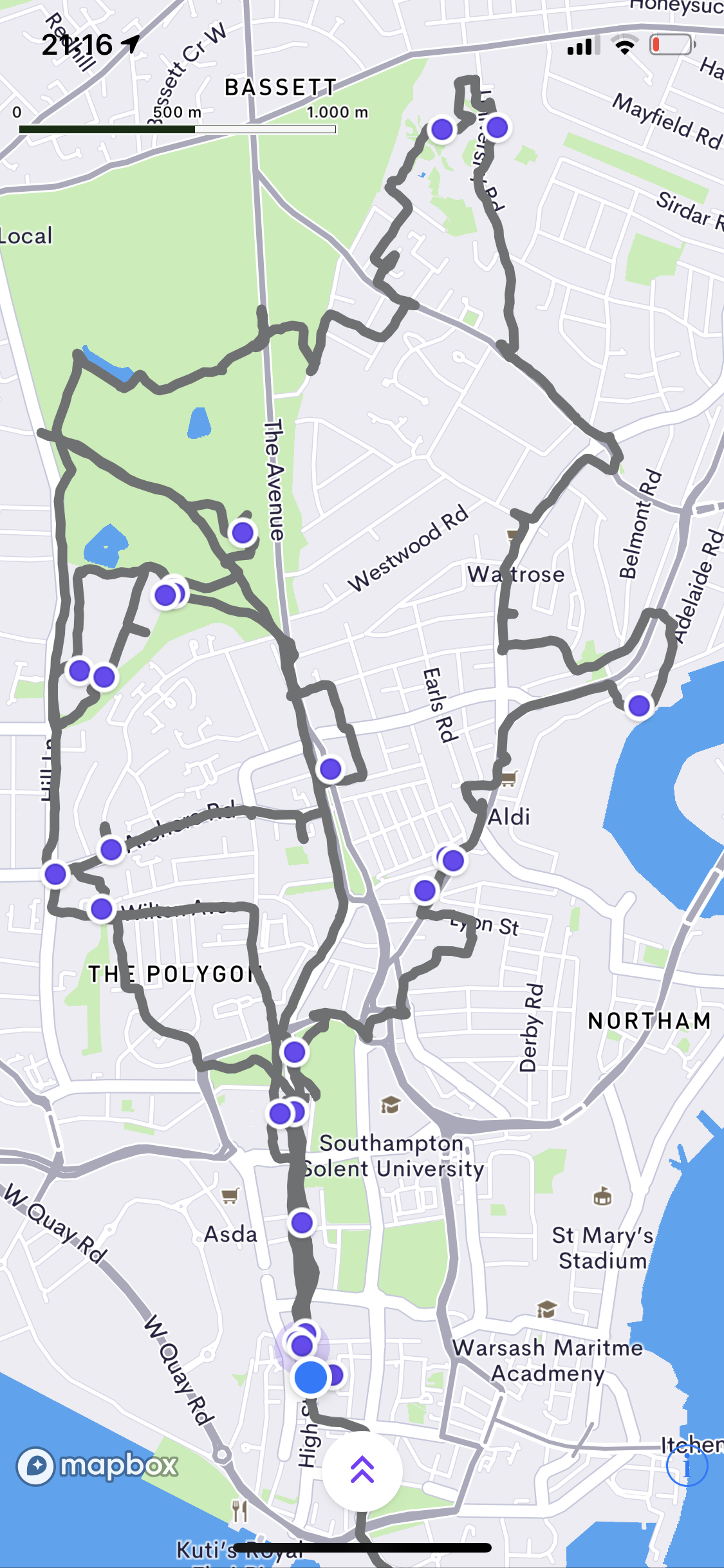Open the Mapbox attribution info icon
Viewport: 724px width, 1568px height.
[687, 1468]
